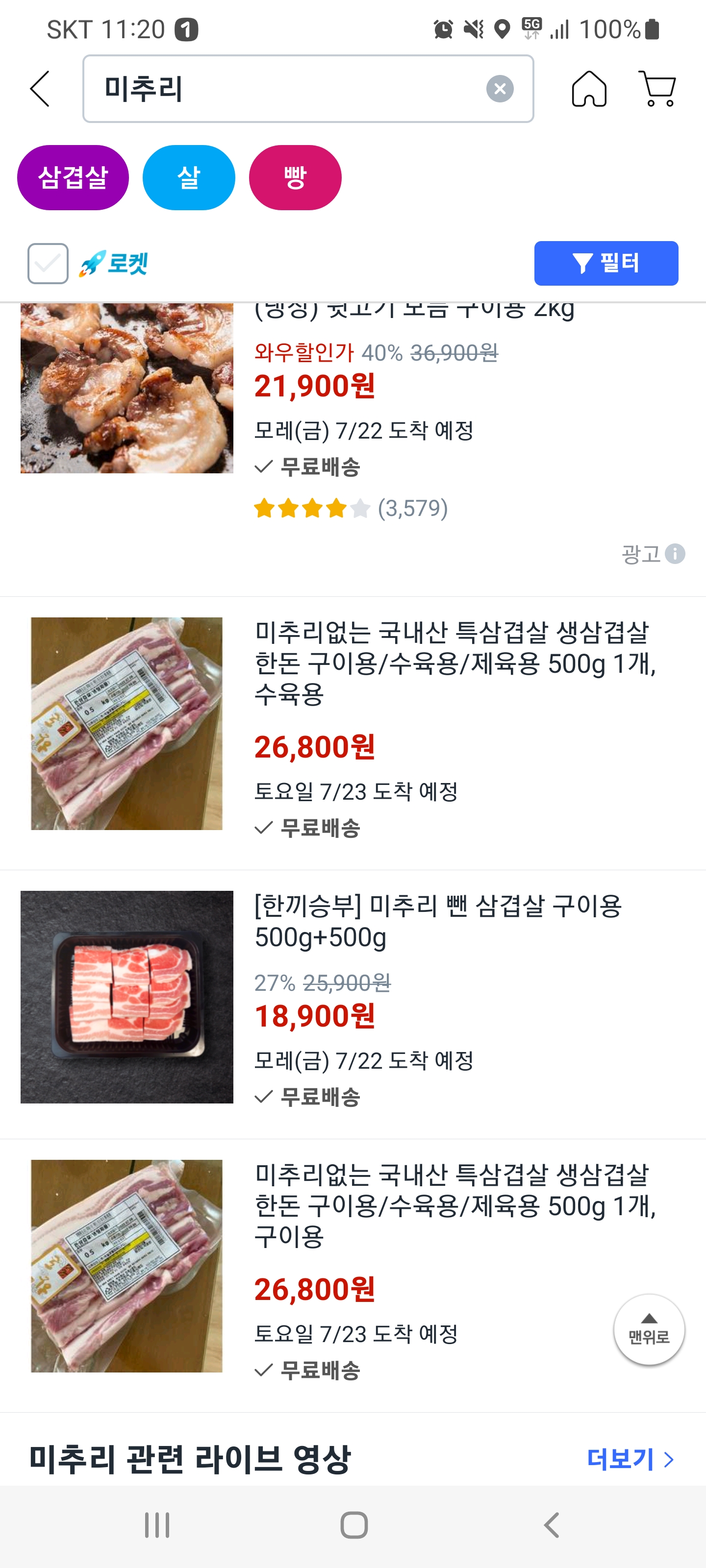Viewport: 706px width, 1568px height.
Task: Select the 빵 suggestion chip
Action: (x=295, y=178)
